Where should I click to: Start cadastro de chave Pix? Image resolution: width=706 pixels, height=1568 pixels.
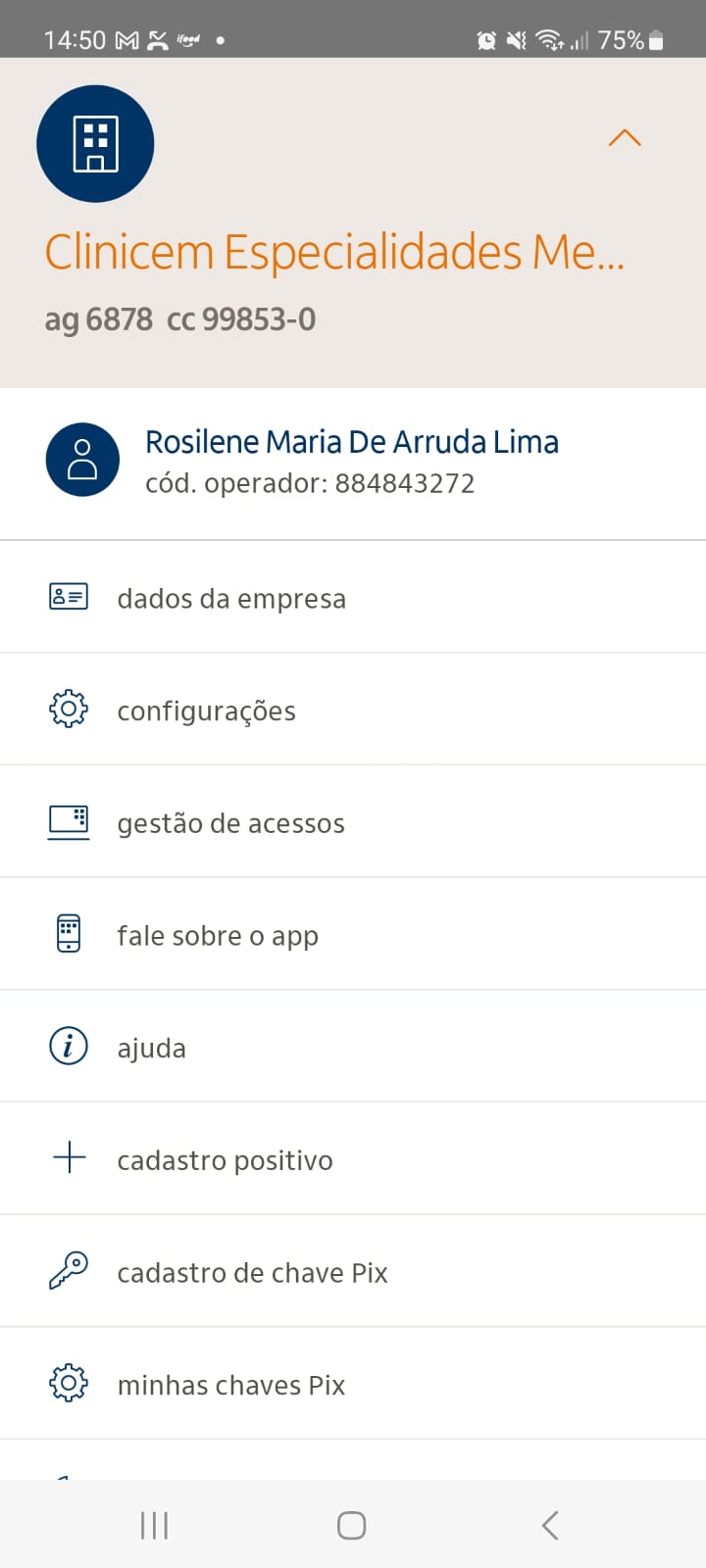coord(252,1273)
